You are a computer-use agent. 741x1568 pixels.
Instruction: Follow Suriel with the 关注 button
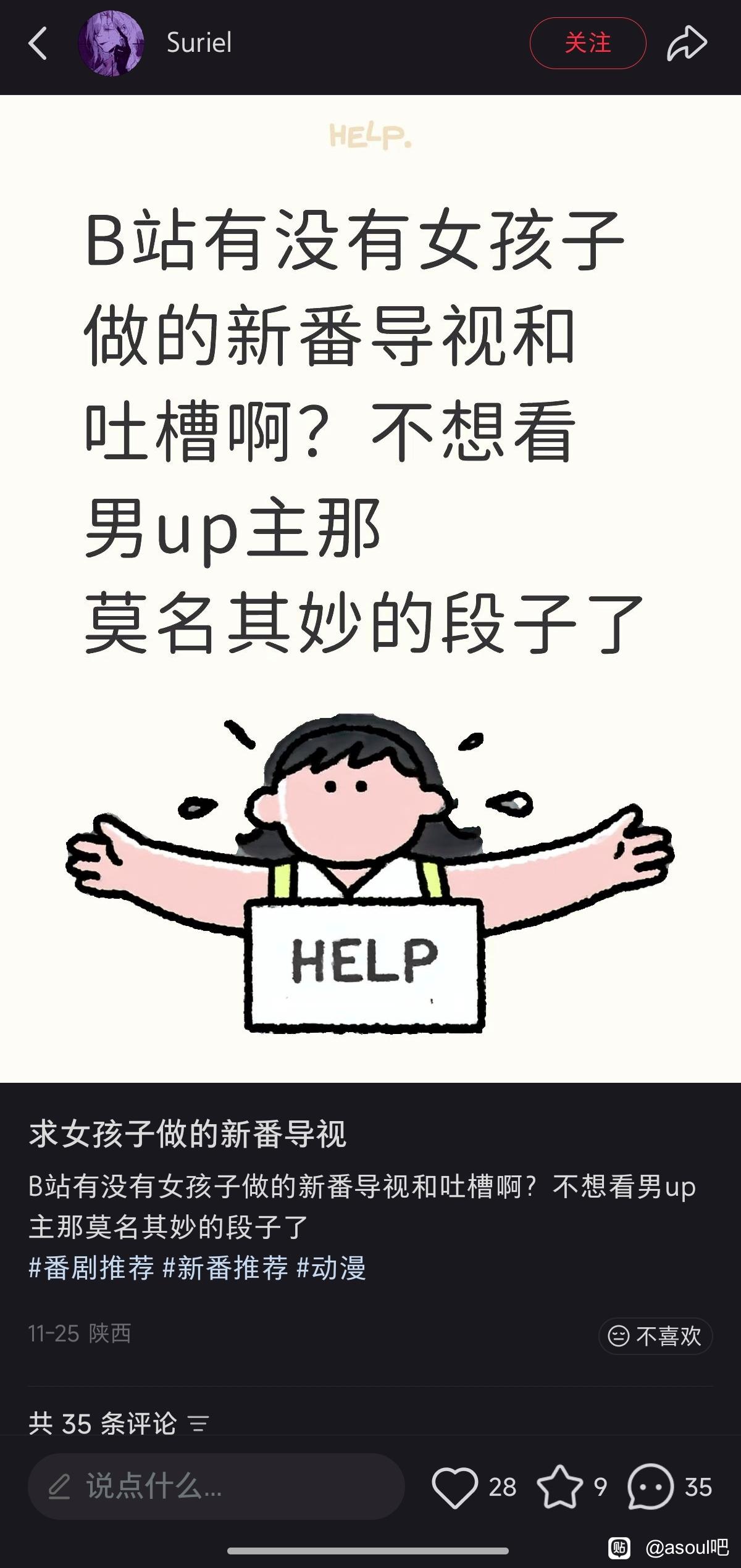pyautogui.click(x=587, y=43)
